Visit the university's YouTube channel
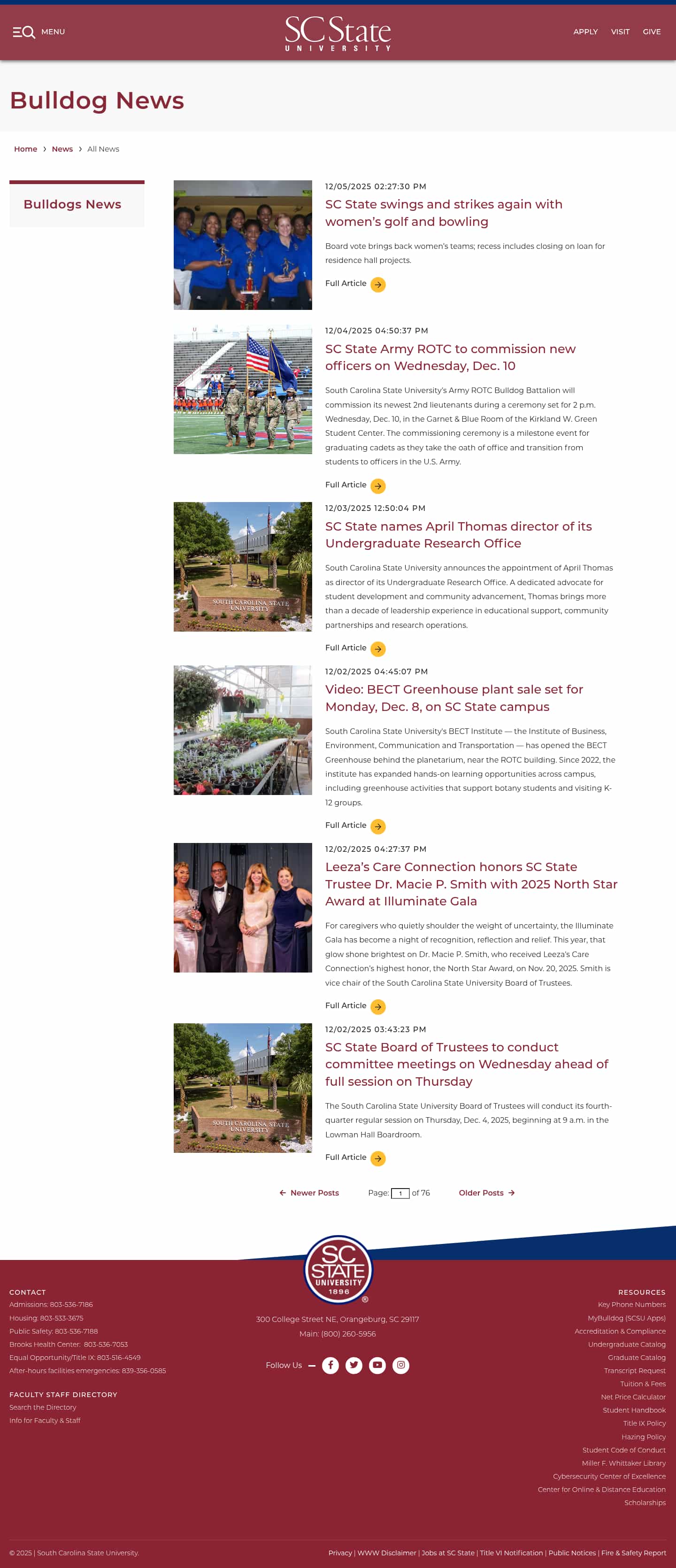 377,1365
